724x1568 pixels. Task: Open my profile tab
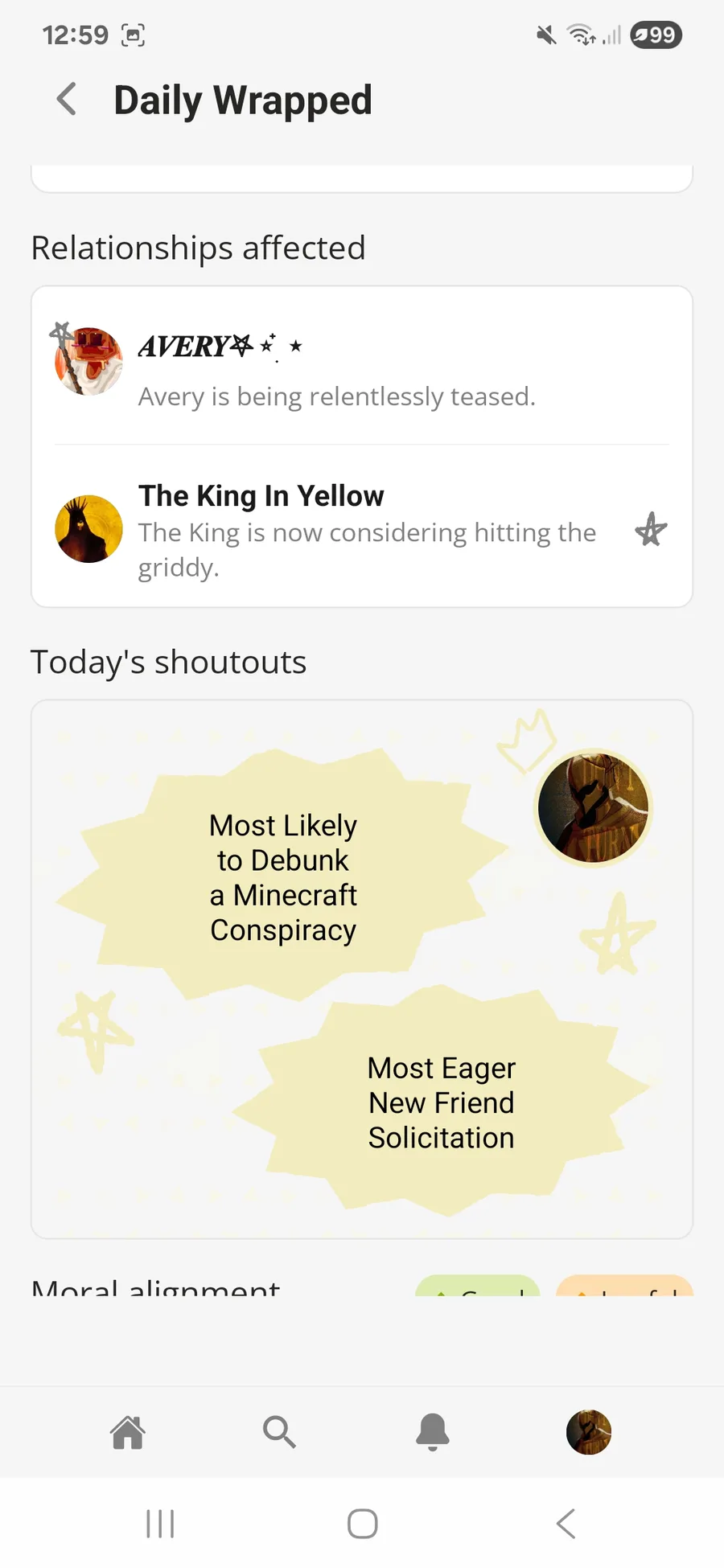click(588, 1432)
